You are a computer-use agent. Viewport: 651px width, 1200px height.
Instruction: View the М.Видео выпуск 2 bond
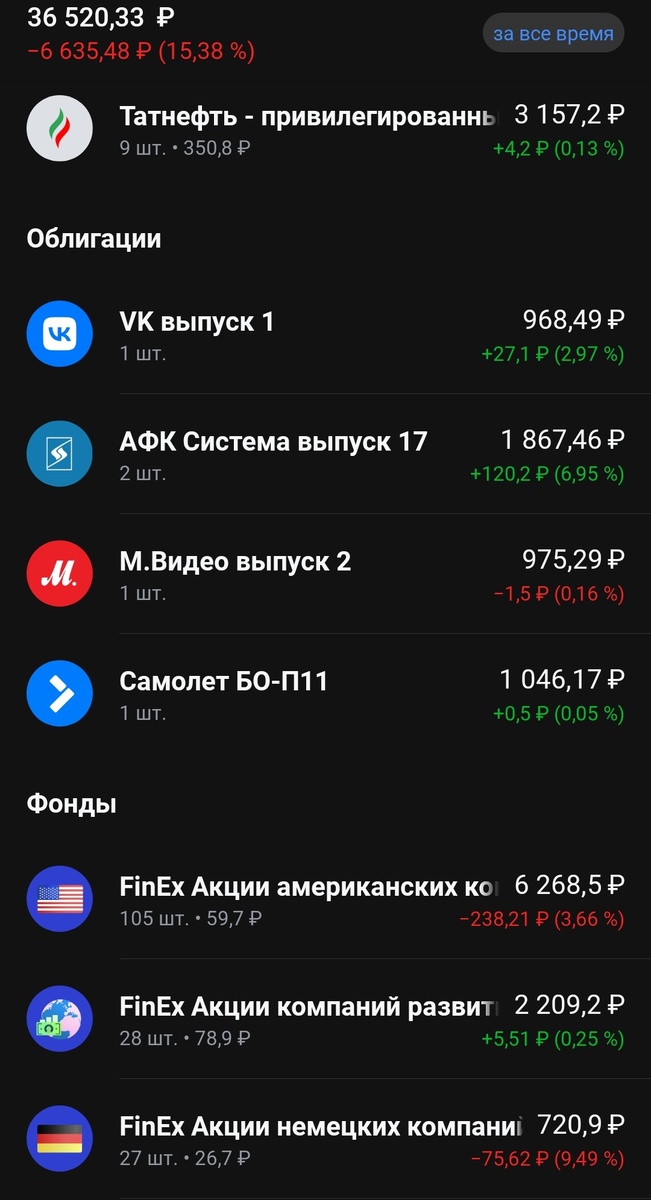[x=325, y=574]
